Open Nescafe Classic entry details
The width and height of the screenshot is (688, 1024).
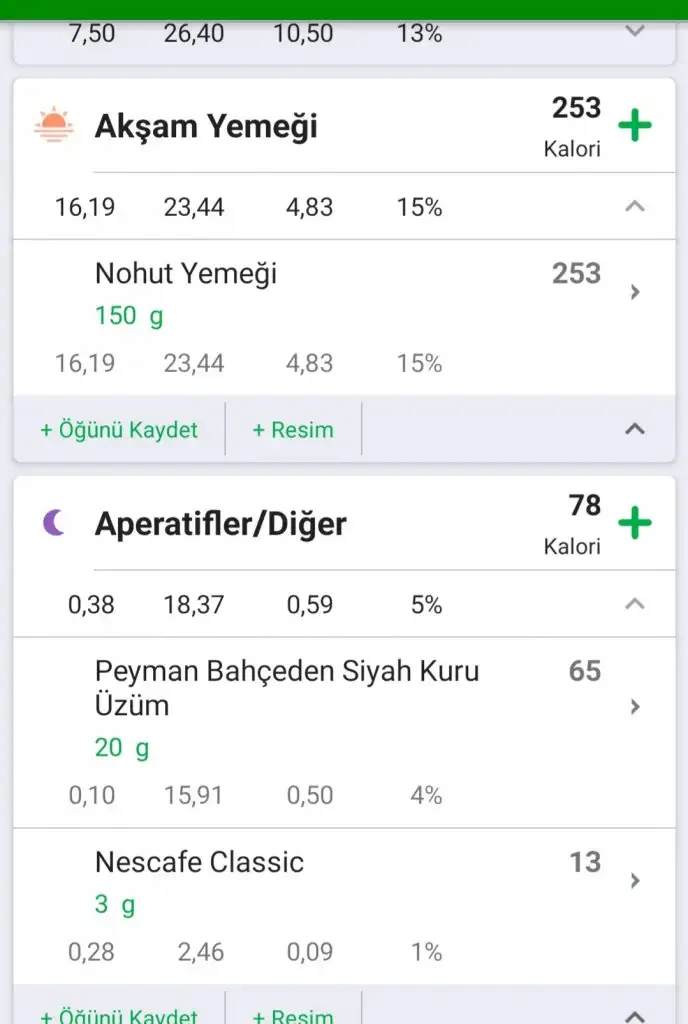click(x=634, y=881)
